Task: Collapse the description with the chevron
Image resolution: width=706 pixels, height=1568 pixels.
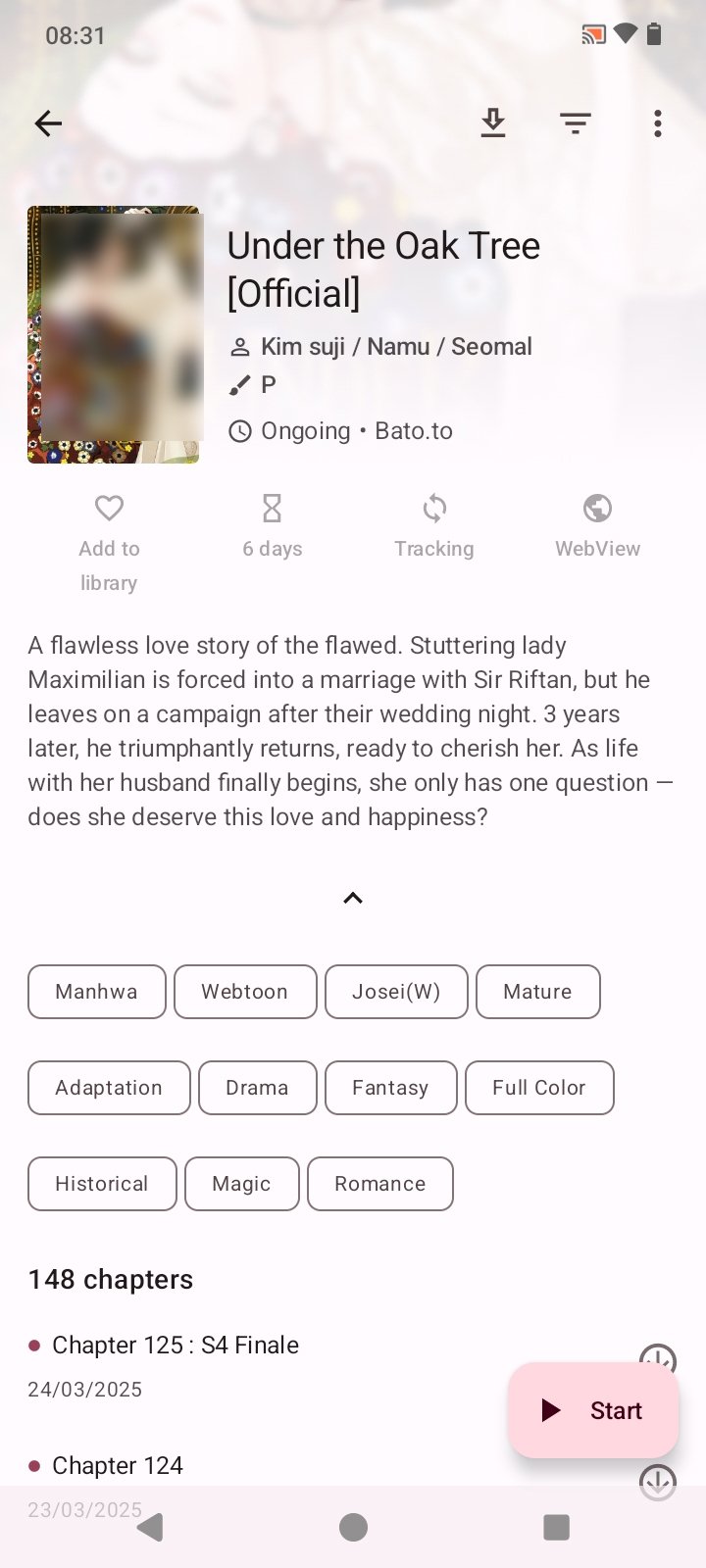Action: click(x=353, y=898)
